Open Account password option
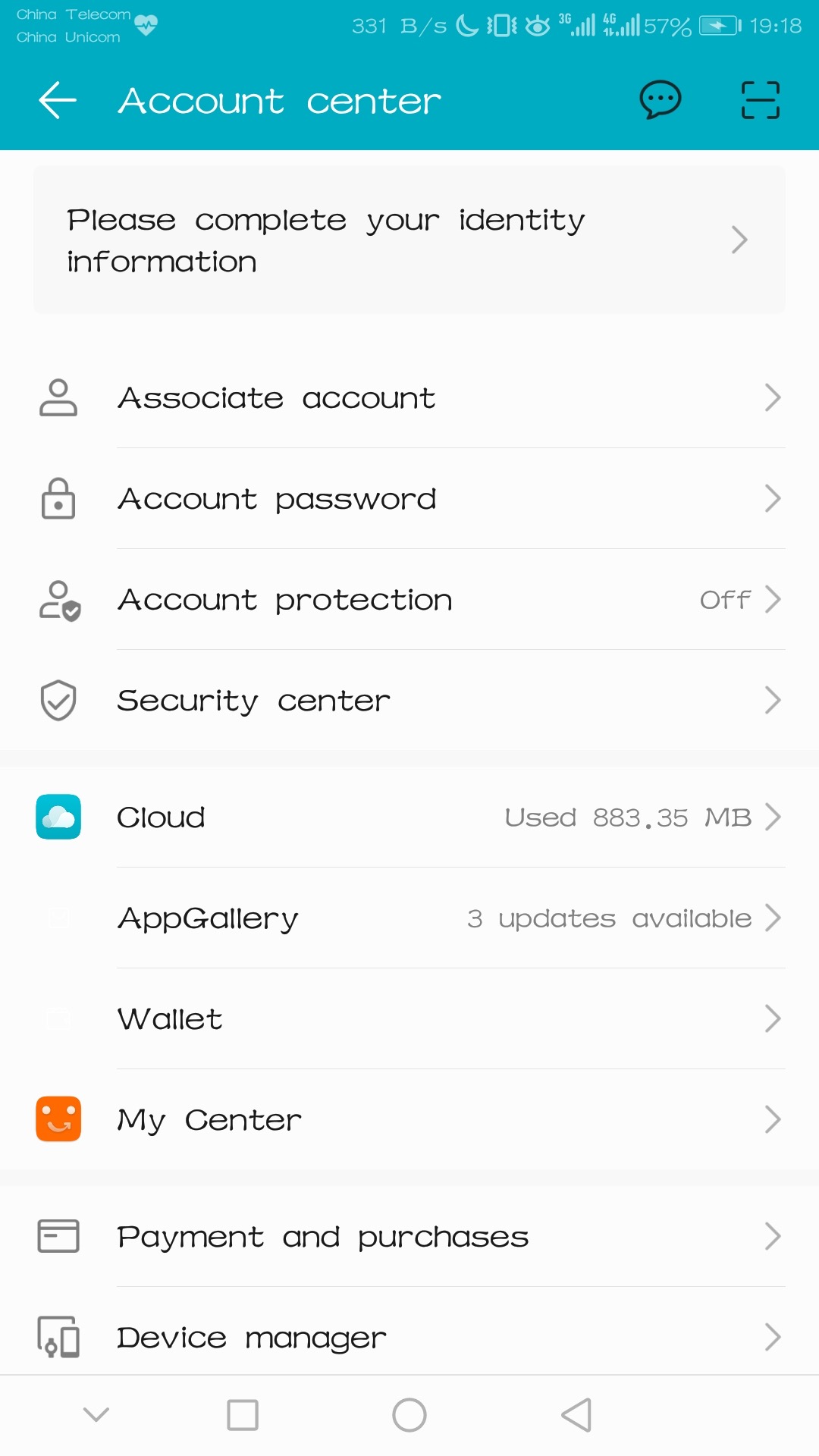 [409, 499]
